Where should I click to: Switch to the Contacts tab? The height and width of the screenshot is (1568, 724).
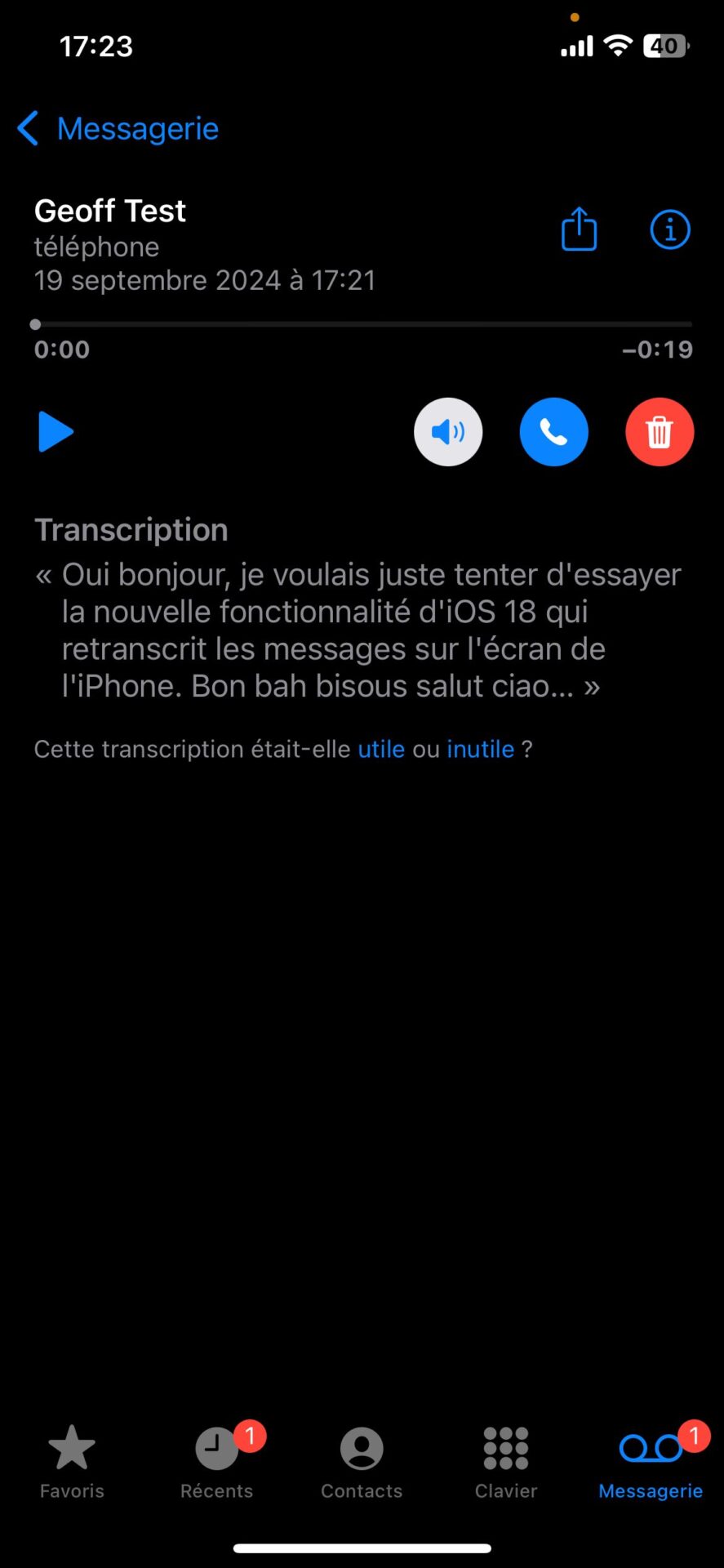point(362,1462)
